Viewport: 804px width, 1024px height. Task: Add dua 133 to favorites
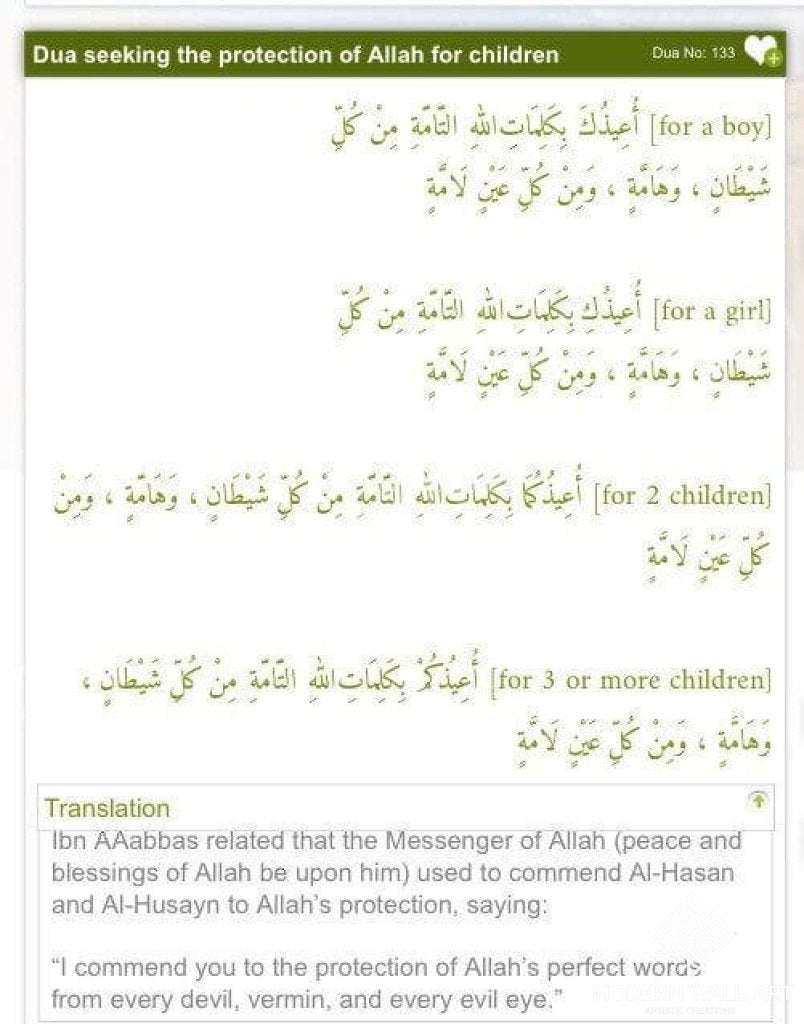[x=763, y=52]
